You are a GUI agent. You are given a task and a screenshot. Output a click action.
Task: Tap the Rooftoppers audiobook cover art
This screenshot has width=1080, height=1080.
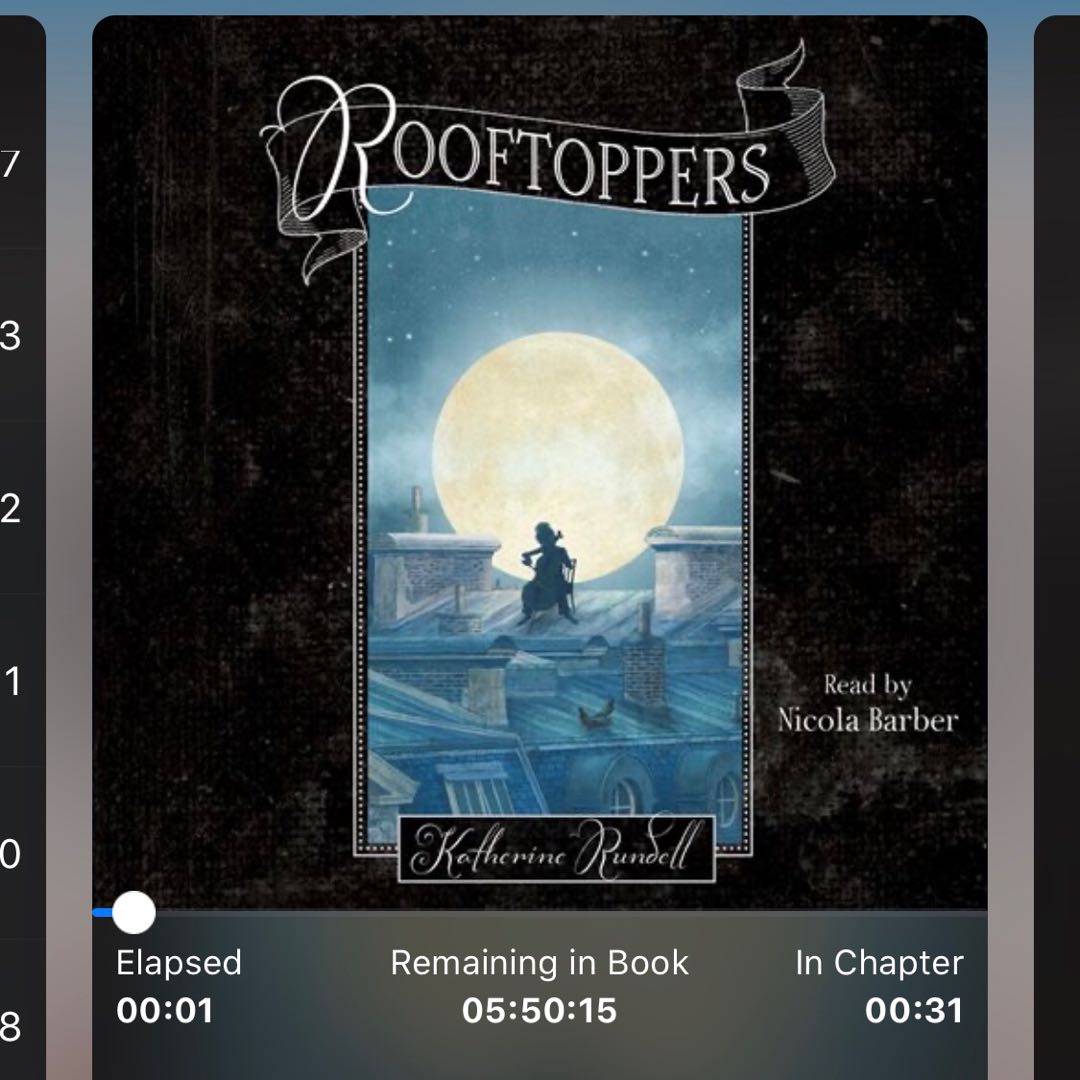tap(540, 460)
